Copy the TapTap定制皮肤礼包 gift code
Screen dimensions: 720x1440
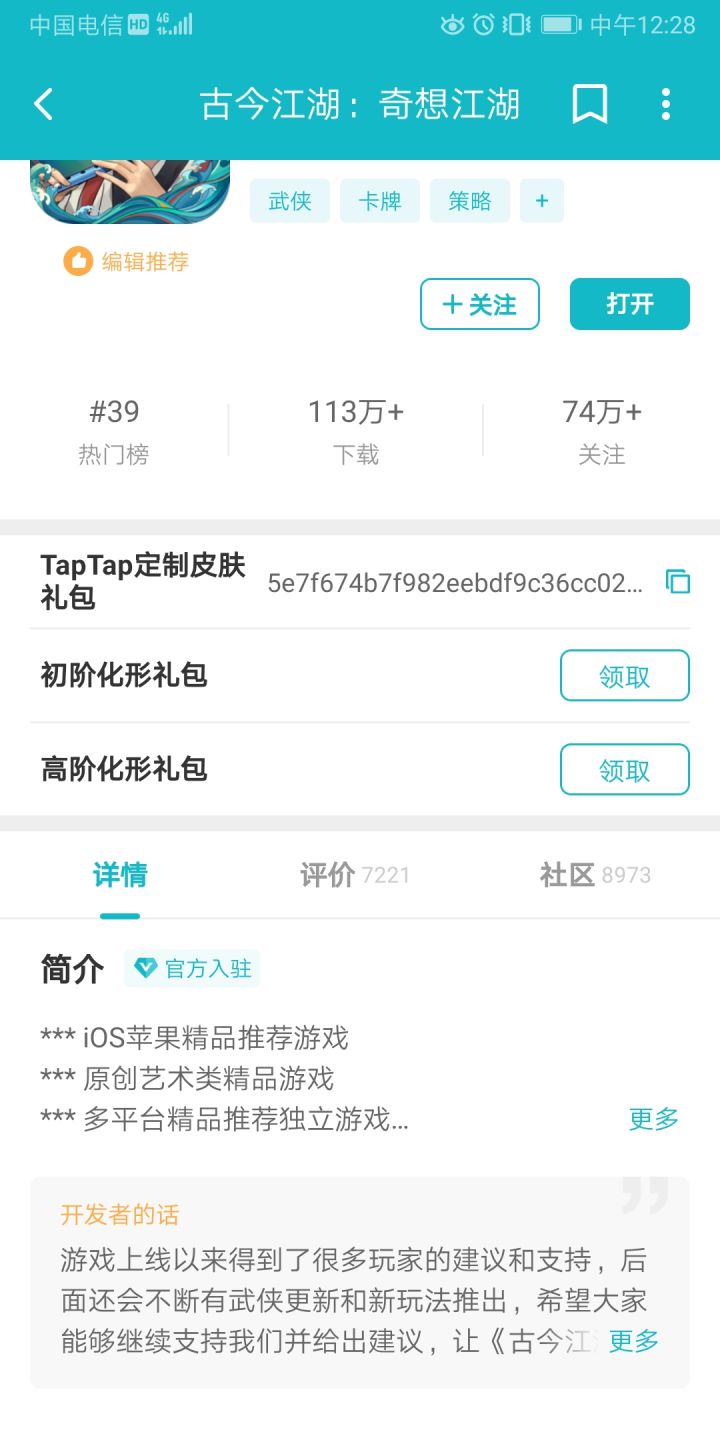(677, 581)
